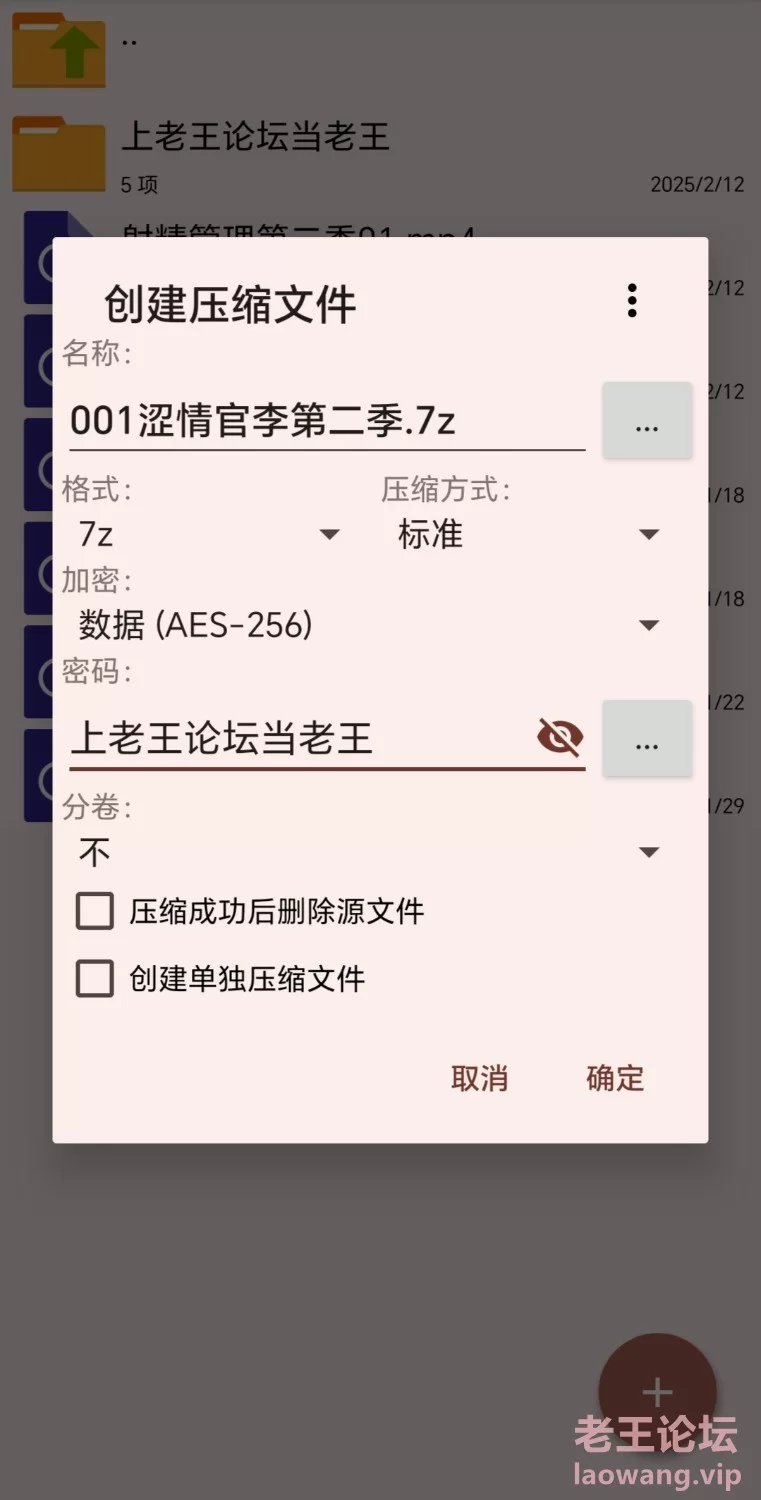Open the options button beside password

(647, 739)
